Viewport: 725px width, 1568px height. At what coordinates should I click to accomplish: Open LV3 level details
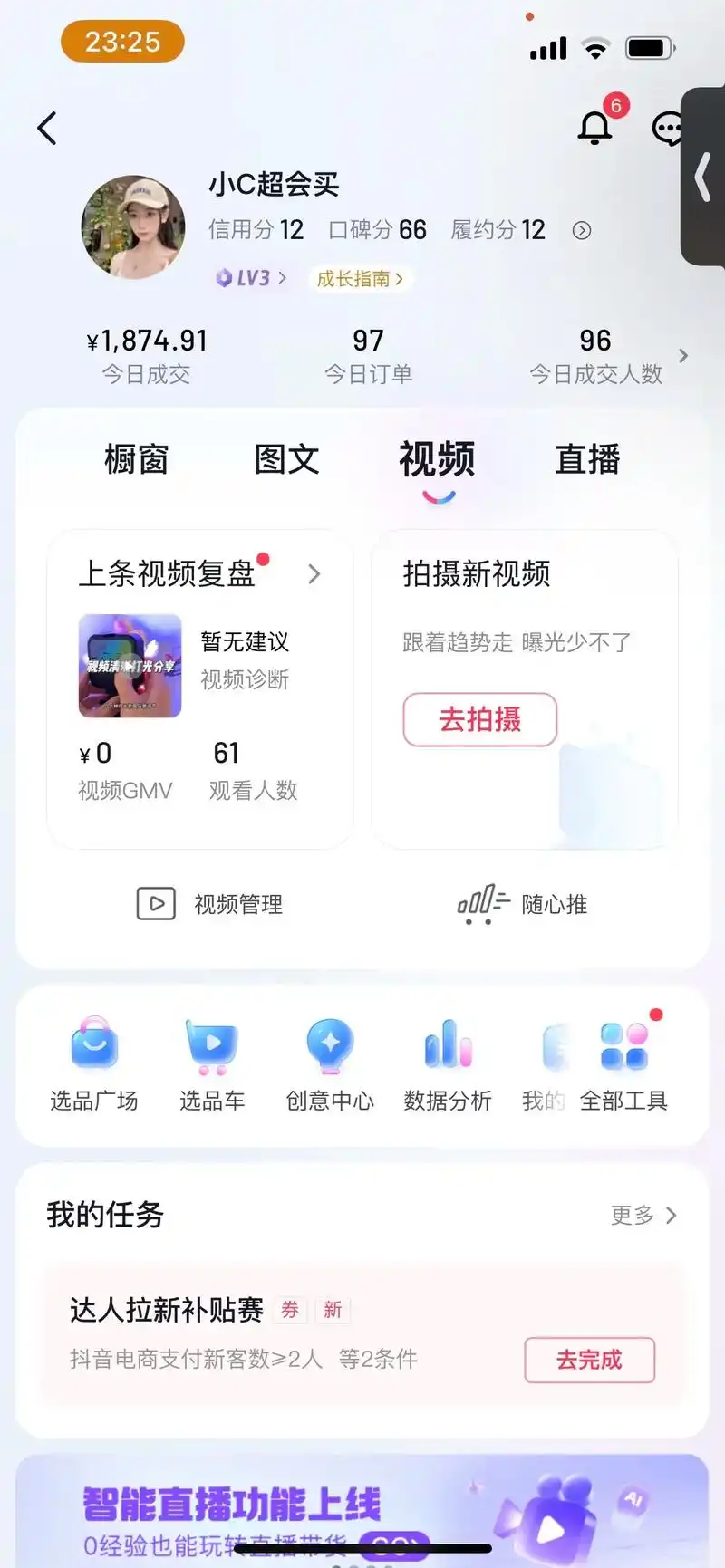tap(251, 278)
